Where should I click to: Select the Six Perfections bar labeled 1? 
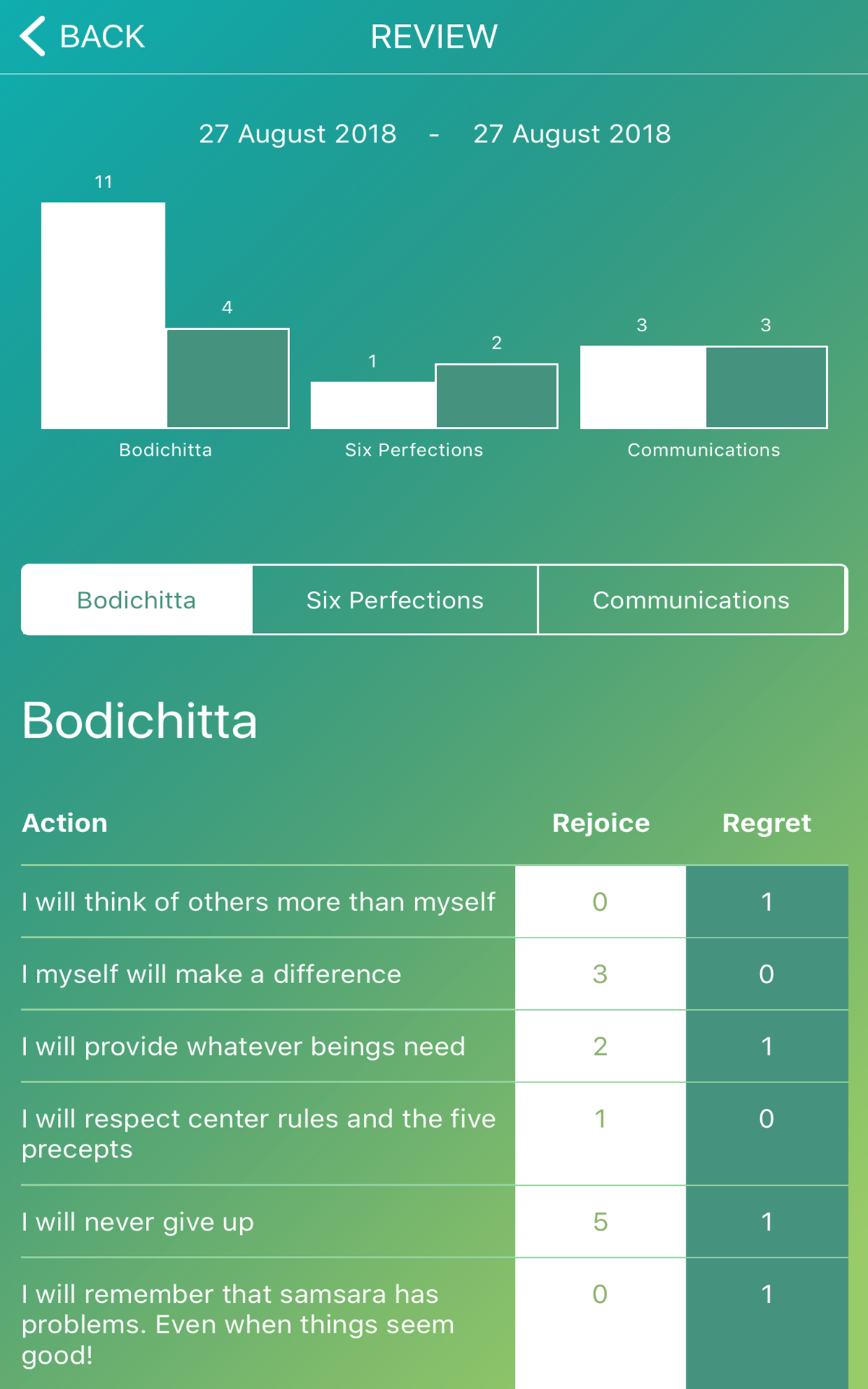coord(373,404)
